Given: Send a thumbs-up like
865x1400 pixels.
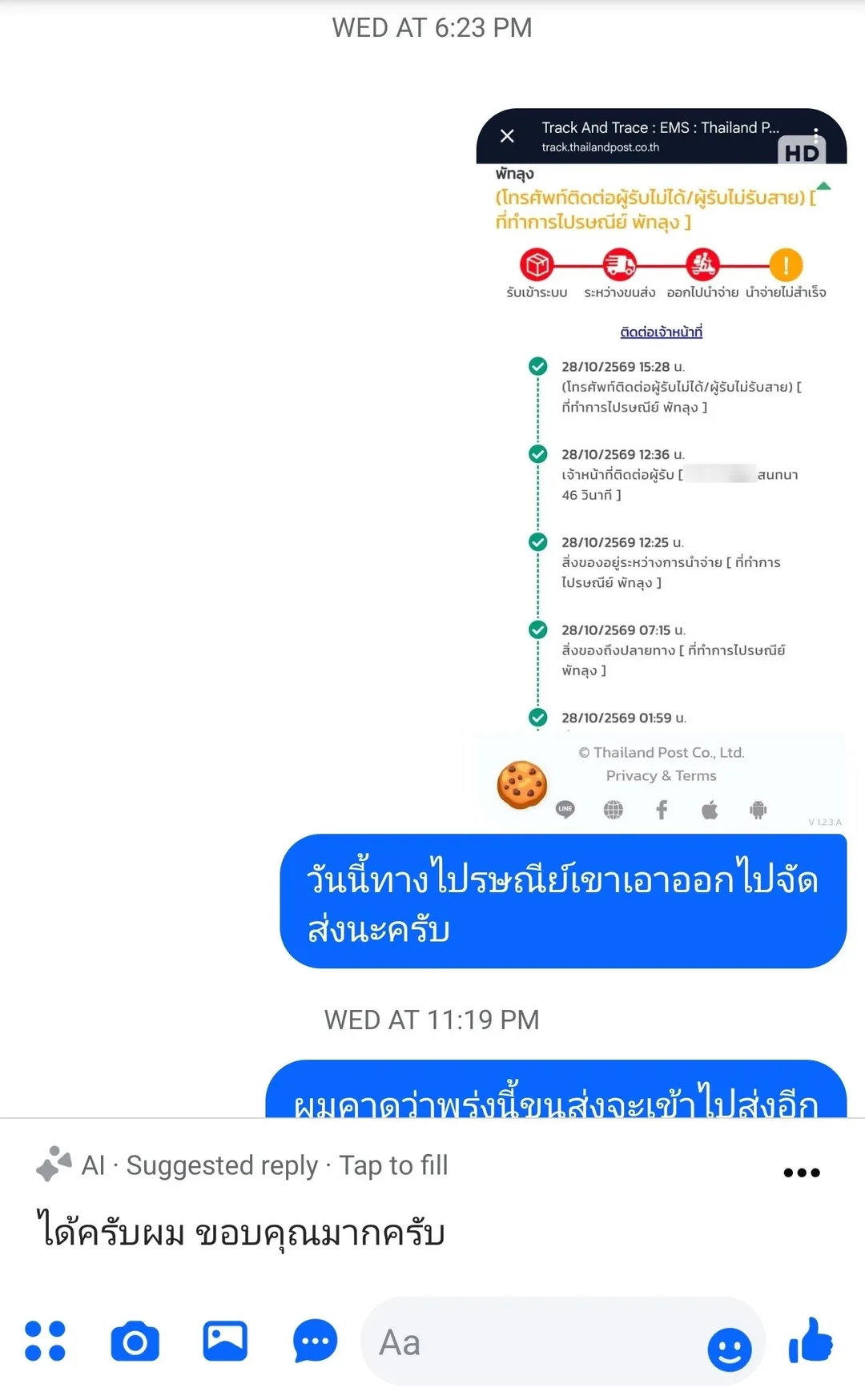Looking at the screenshot, I should click(811, 1341).
